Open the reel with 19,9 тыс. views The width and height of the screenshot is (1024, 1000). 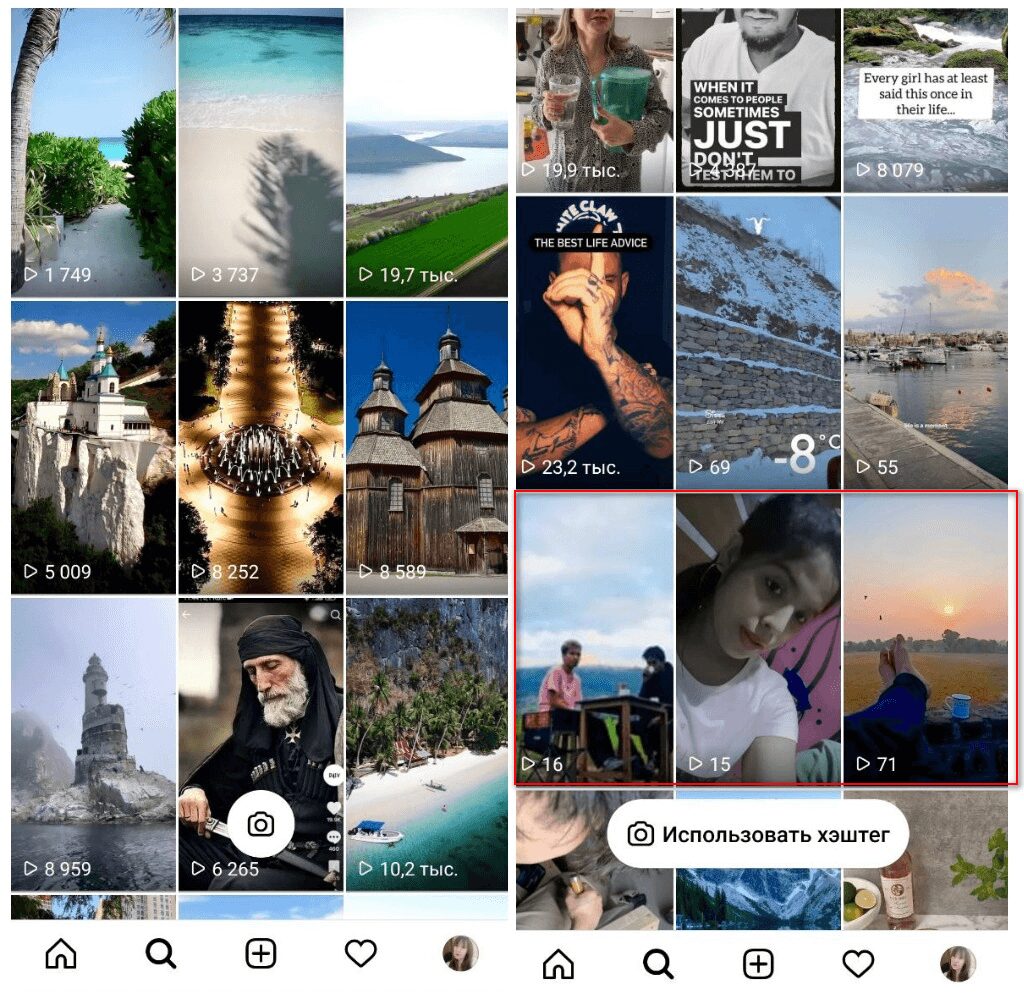pyautogui.click(x=594, y=100)
